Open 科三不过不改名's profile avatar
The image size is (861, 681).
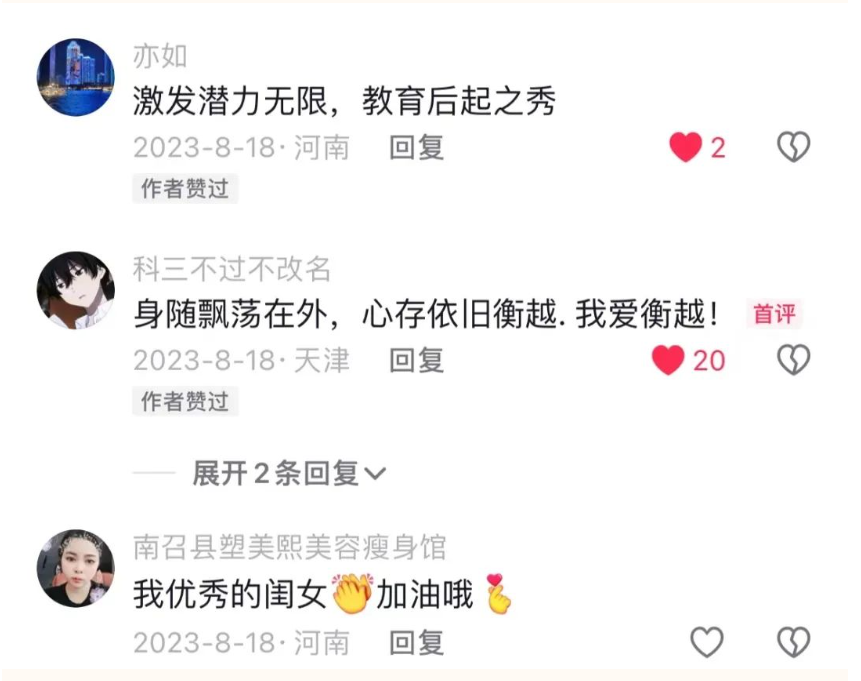point(76,290)
